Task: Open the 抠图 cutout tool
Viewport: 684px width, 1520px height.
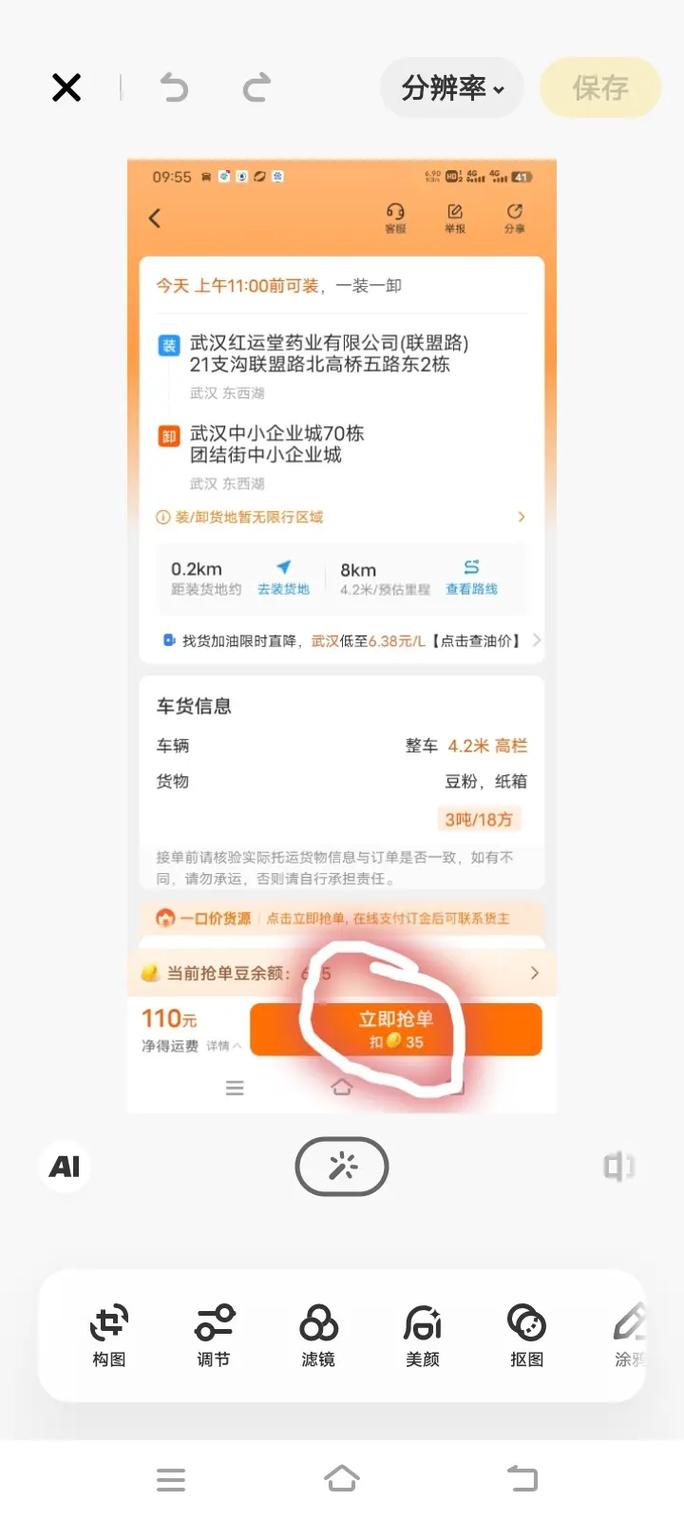Action: point(526,1335)
